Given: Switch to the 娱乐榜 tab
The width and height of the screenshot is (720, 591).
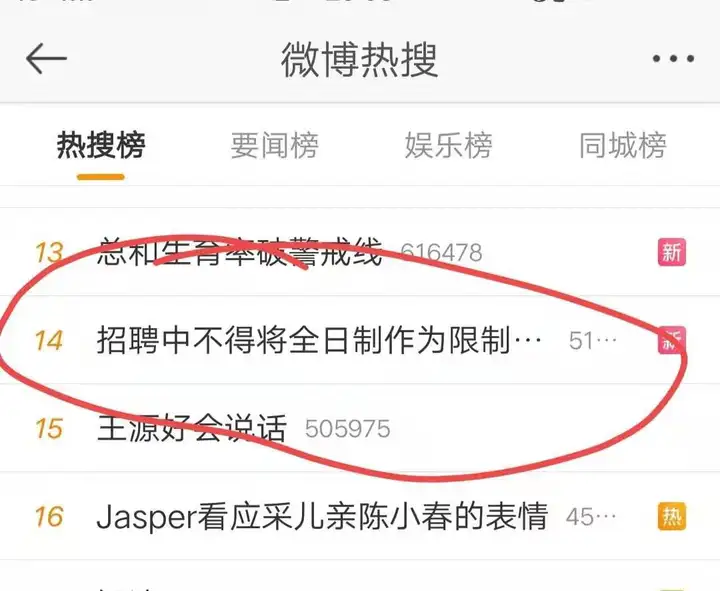Looking at the screenshot, I should tap(448, 146).
